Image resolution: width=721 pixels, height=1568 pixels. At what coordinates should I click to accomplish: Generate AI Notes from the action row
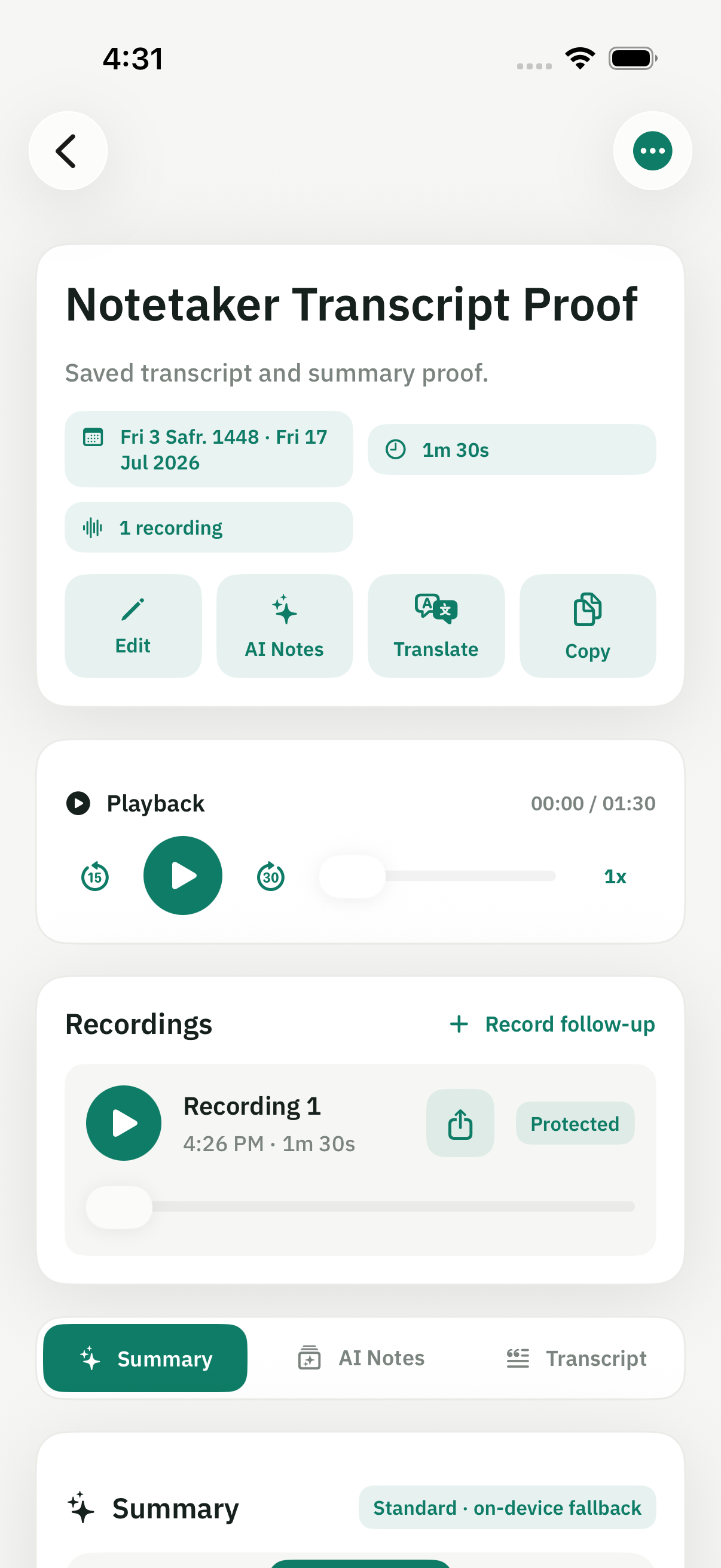284,626
